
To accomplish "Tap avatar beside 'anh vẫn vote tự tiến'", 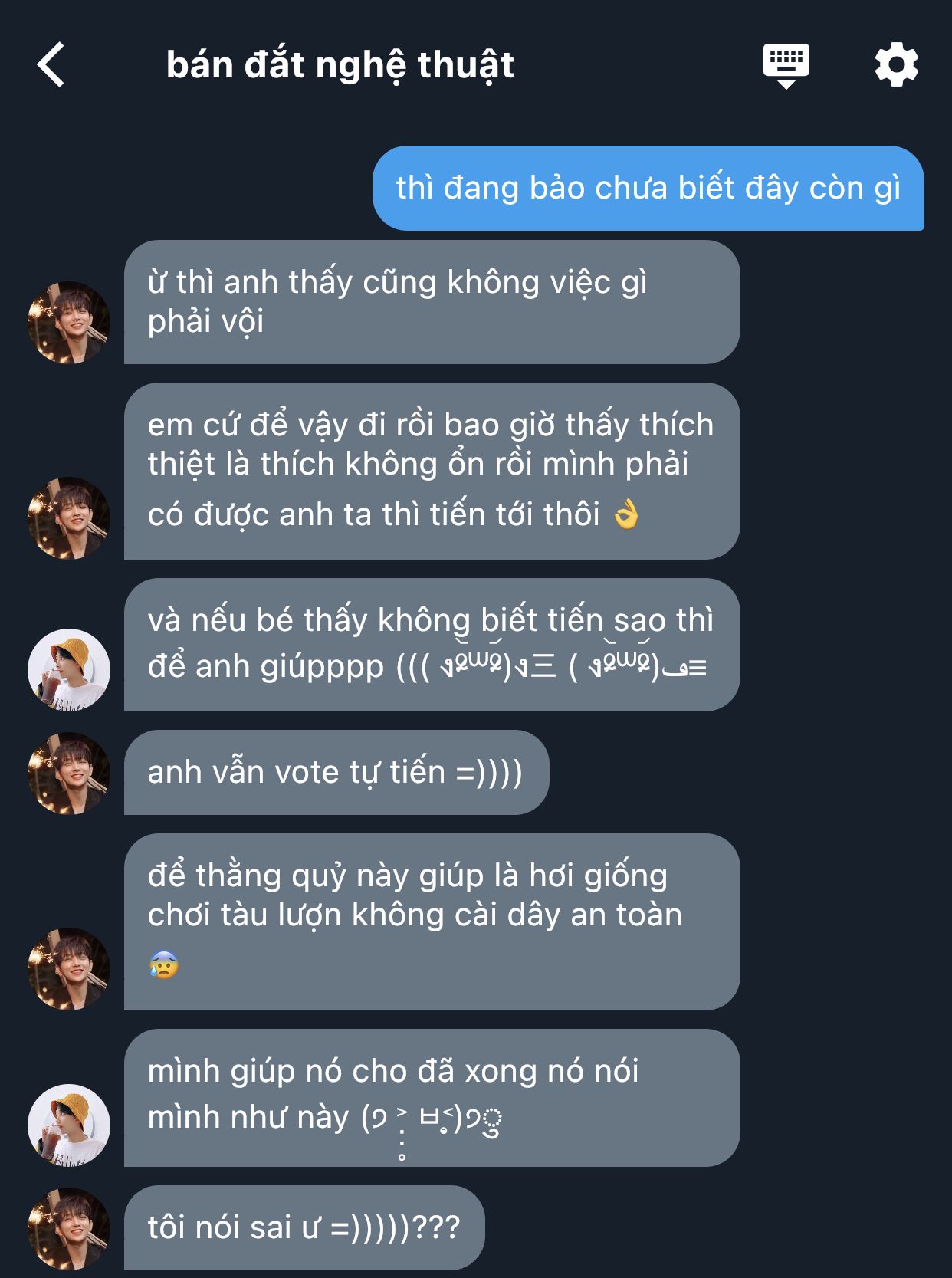I will (x=69, y=773).
